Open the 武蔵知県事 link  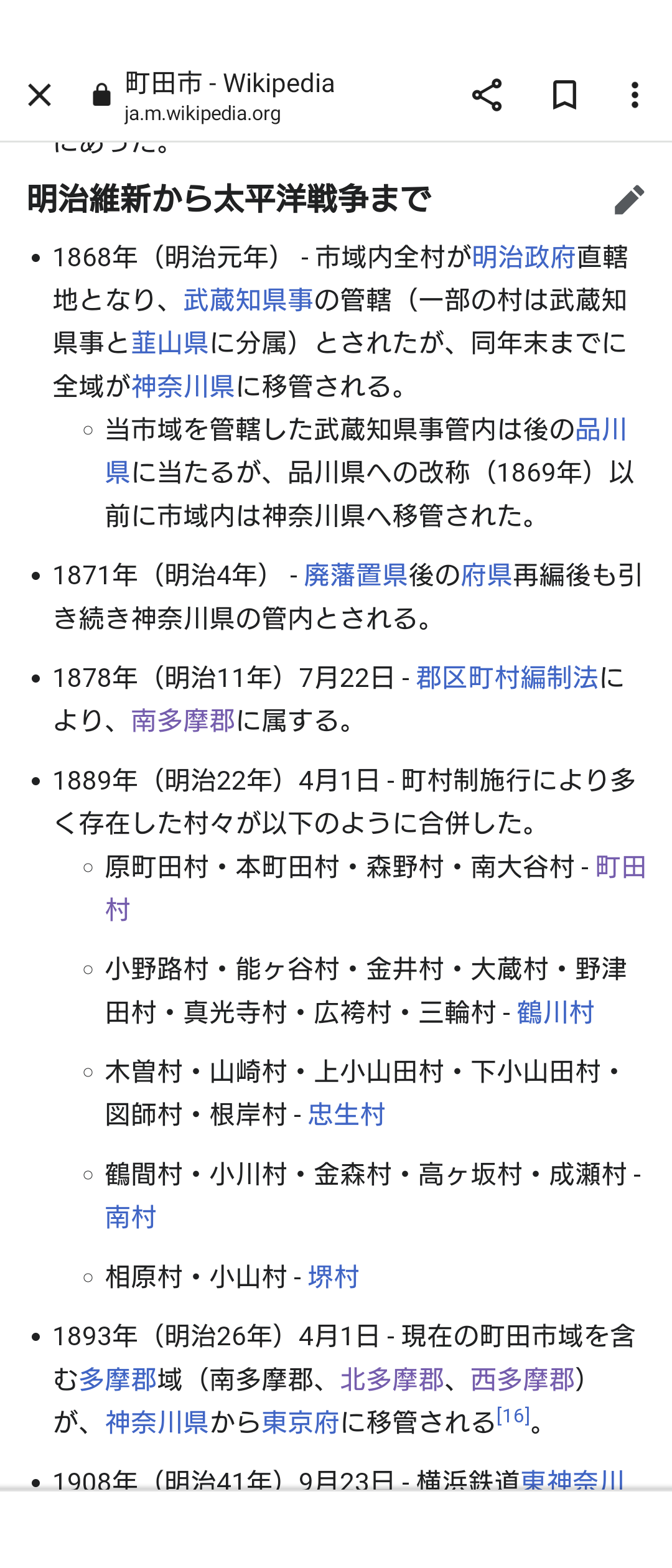[x=248, y=300]
